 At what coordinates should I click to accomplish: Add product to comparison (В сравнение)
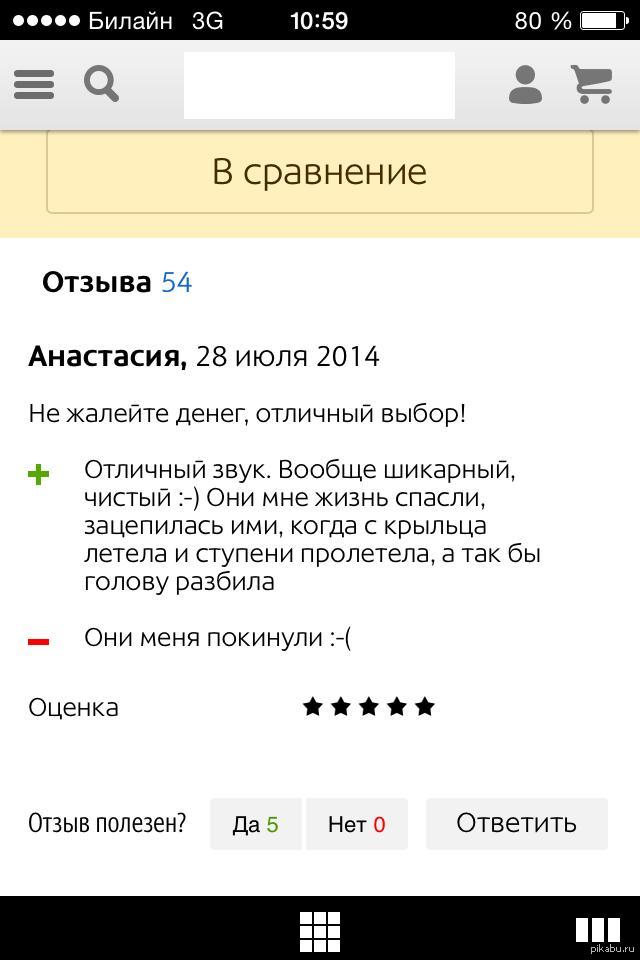[320, 172]
